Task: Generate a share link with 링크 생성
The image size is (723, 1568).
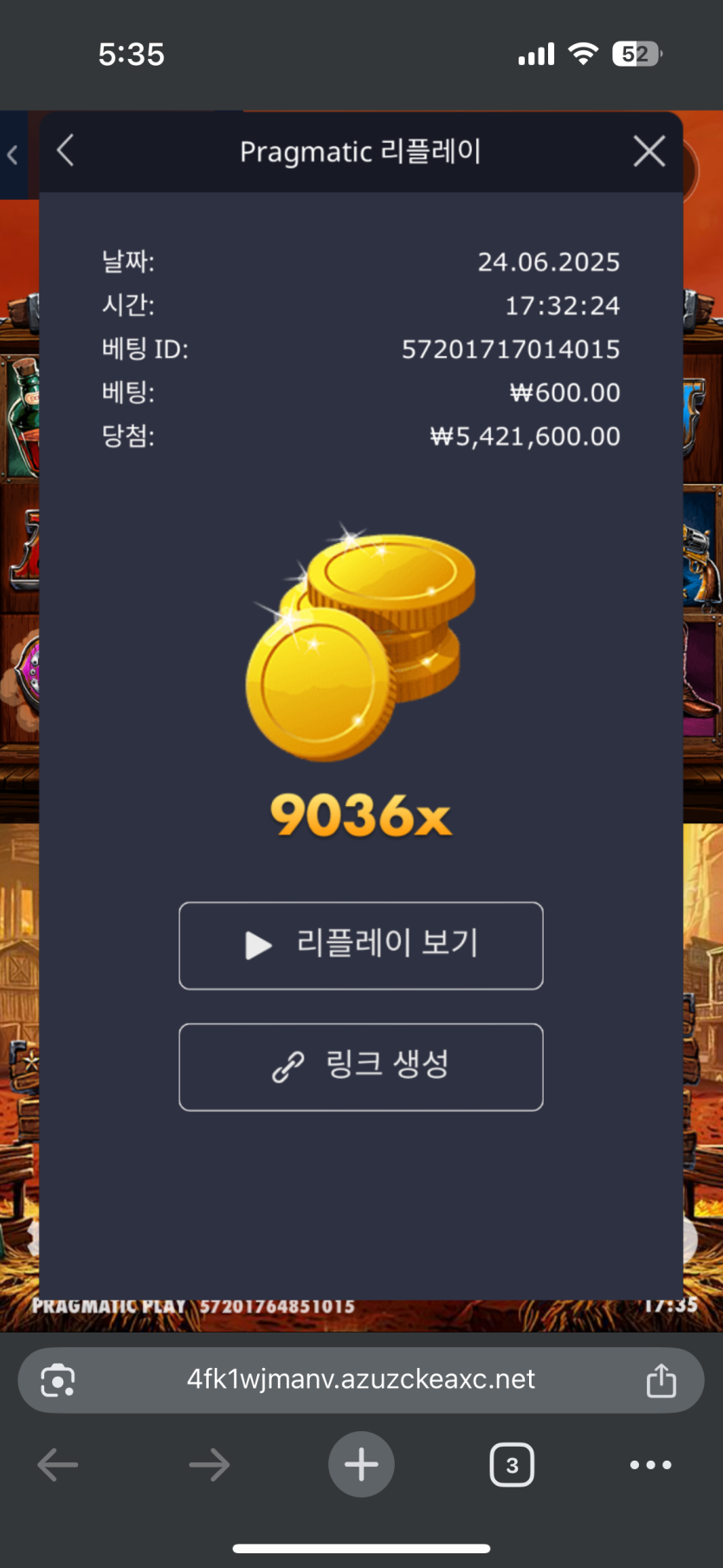Action: coord(361,1067)
